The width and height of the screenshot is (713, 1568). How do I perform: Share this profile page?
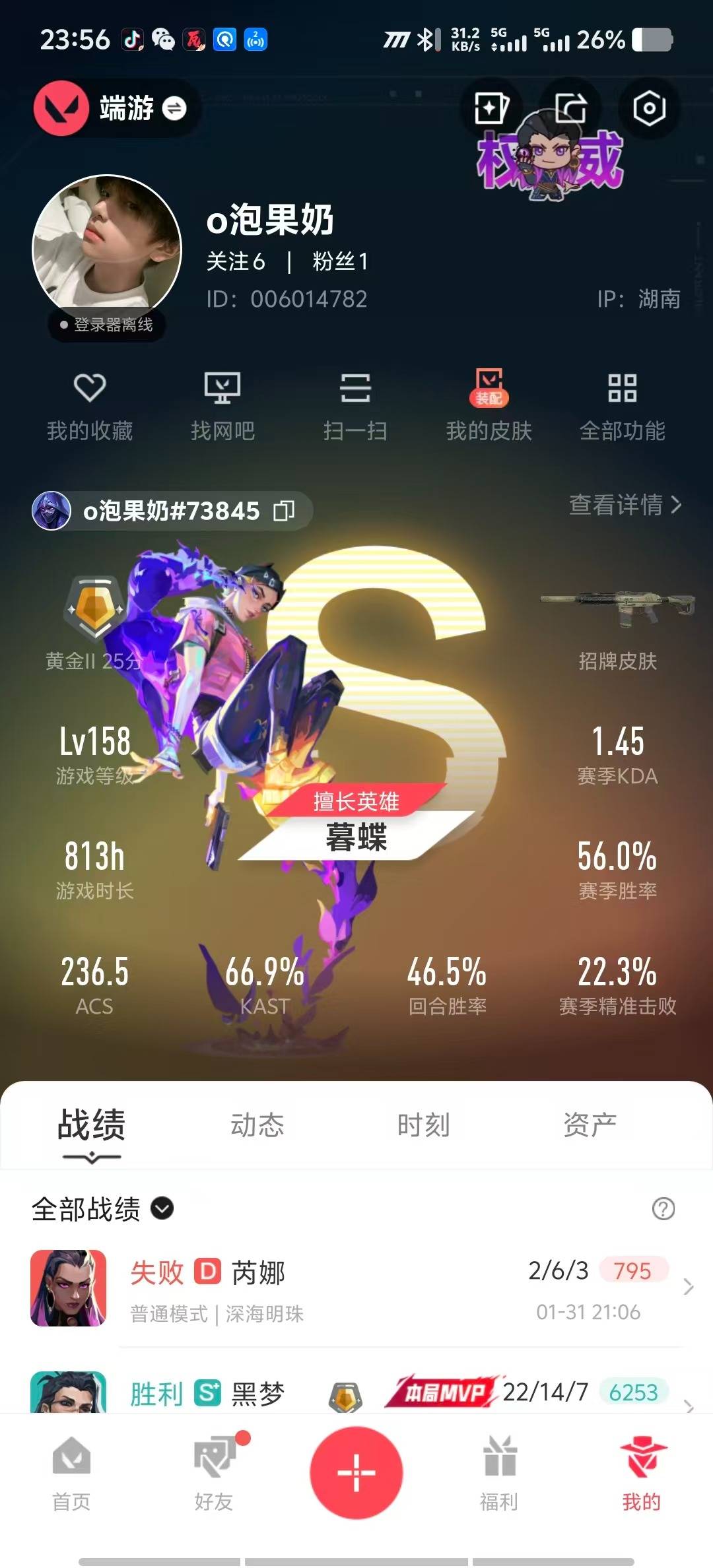pos(570,108)
